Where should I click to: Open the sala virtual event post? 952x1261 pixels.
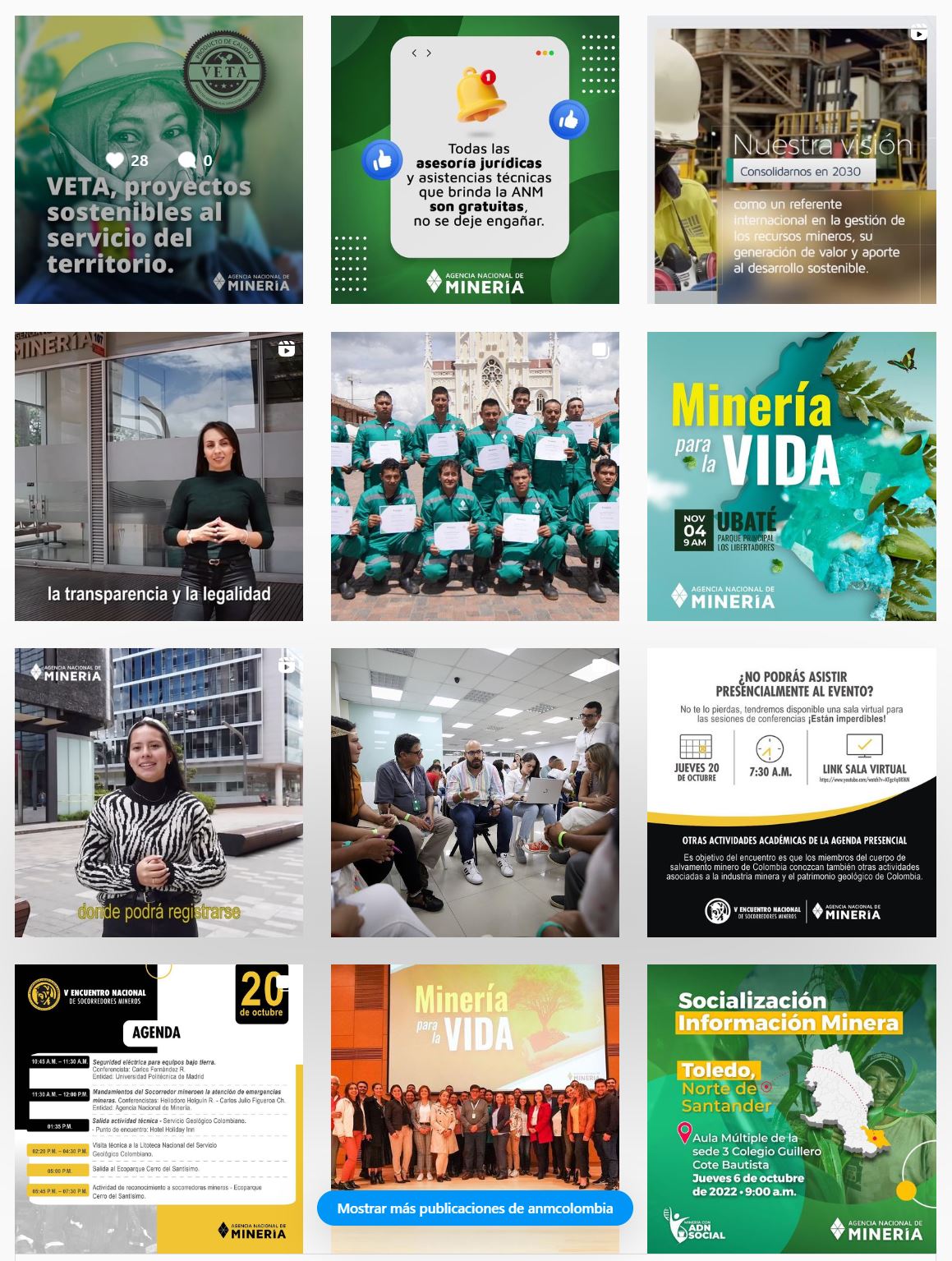tap(791, 792)
